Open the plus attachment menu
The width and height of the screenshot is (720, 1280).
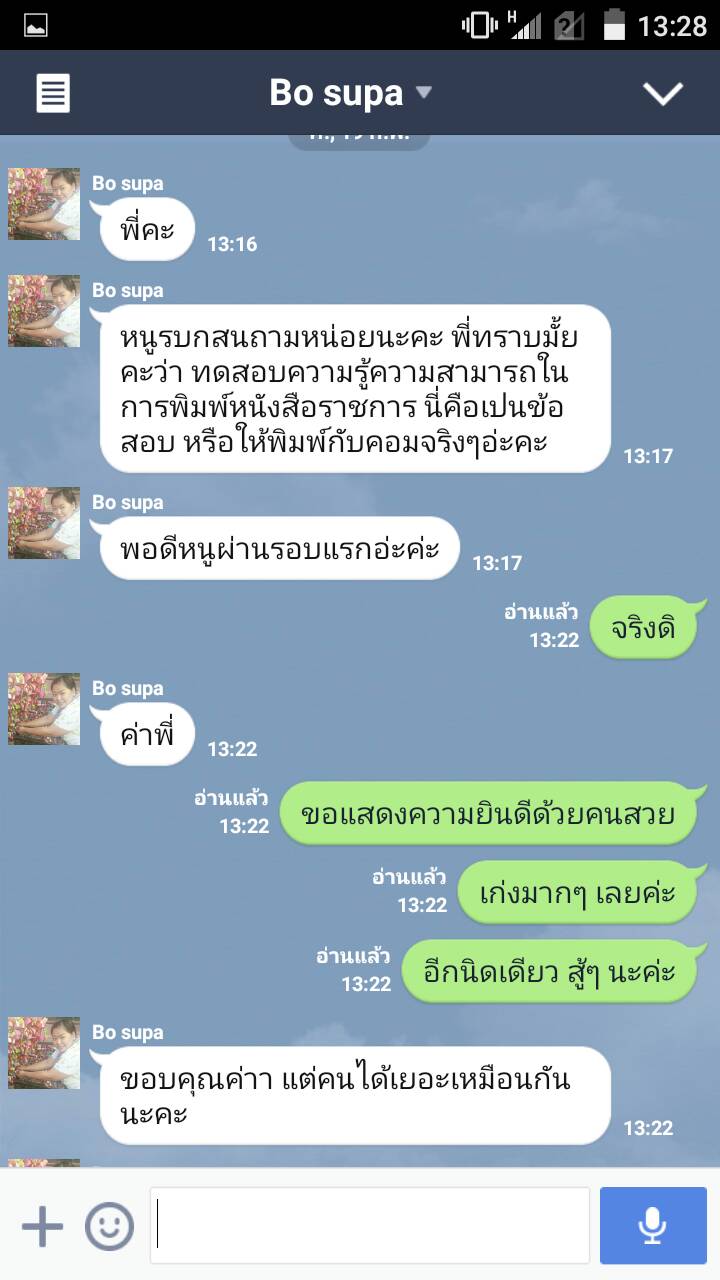[42, 1226]
